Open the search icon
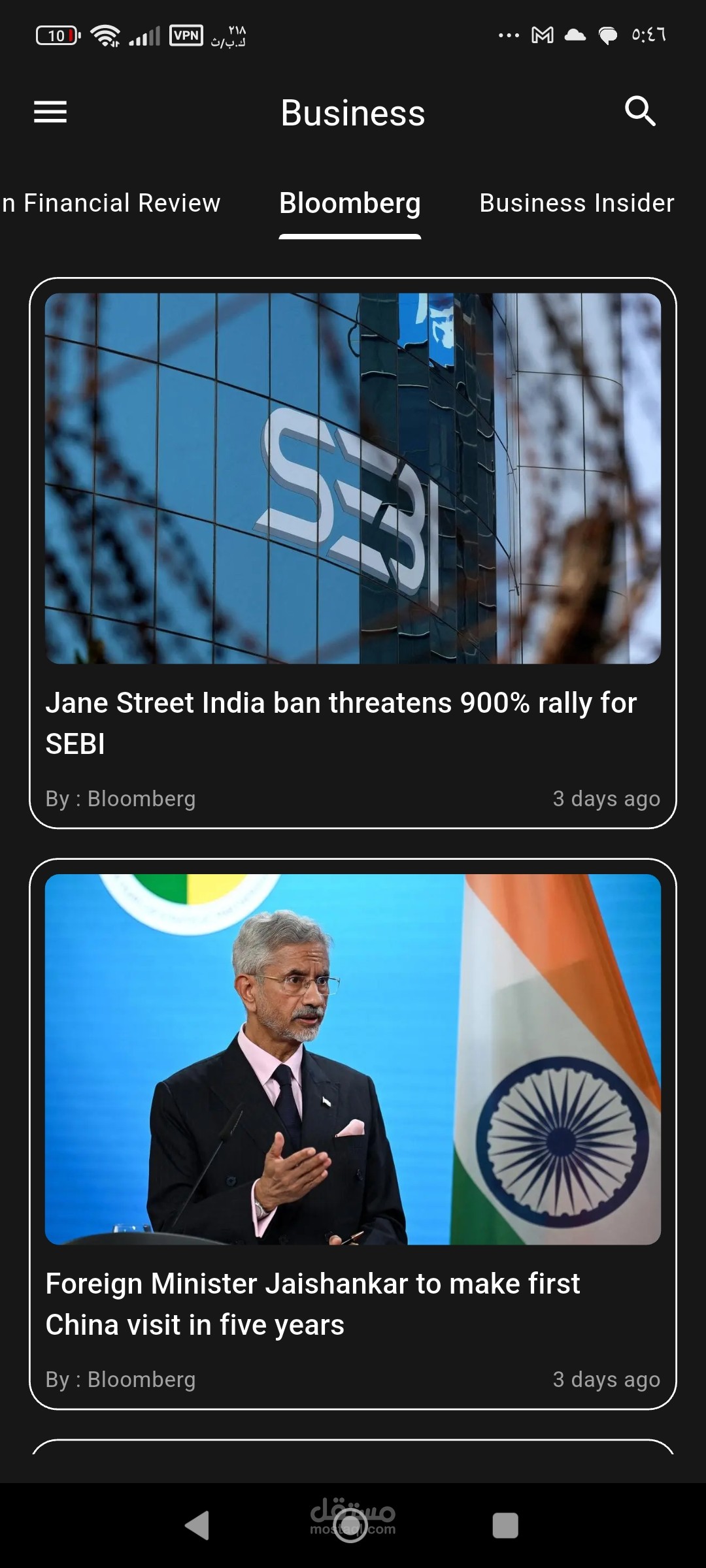Image resolution: width=706 pixels, height=1568 pixels. (640, 111)
